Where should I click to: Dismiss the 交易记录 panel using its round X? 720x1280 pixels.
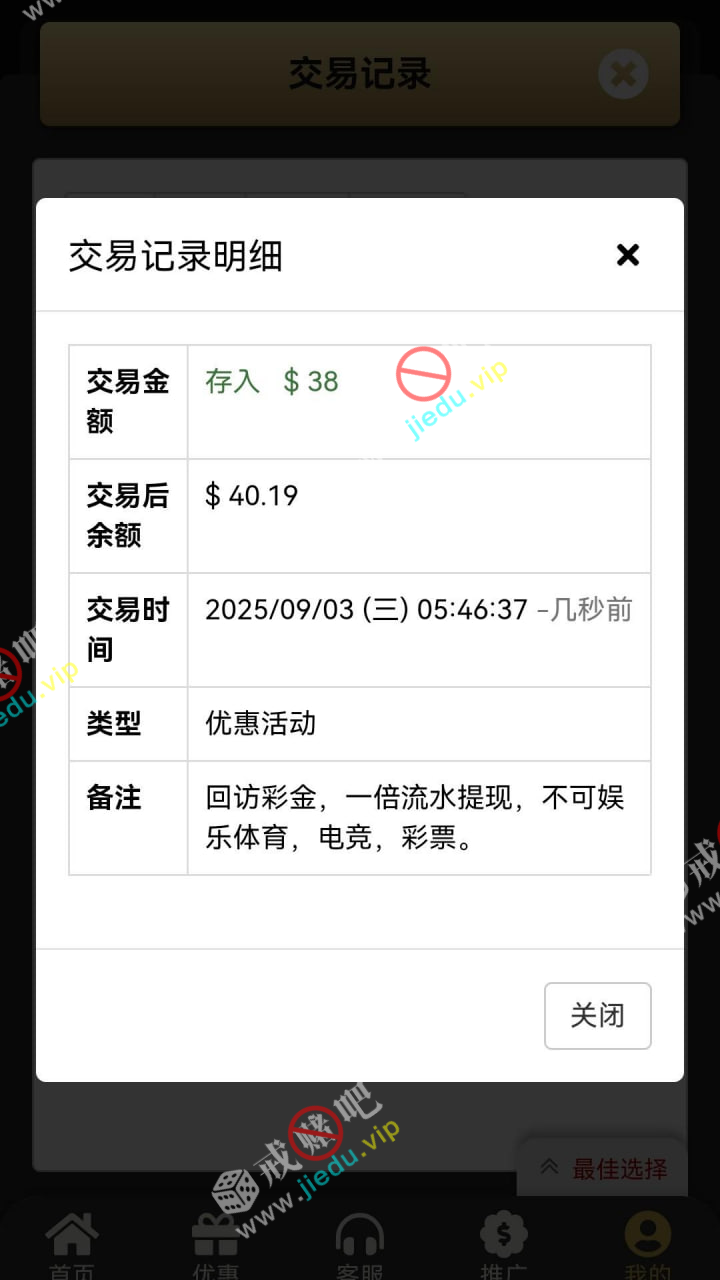click(623, 74)
